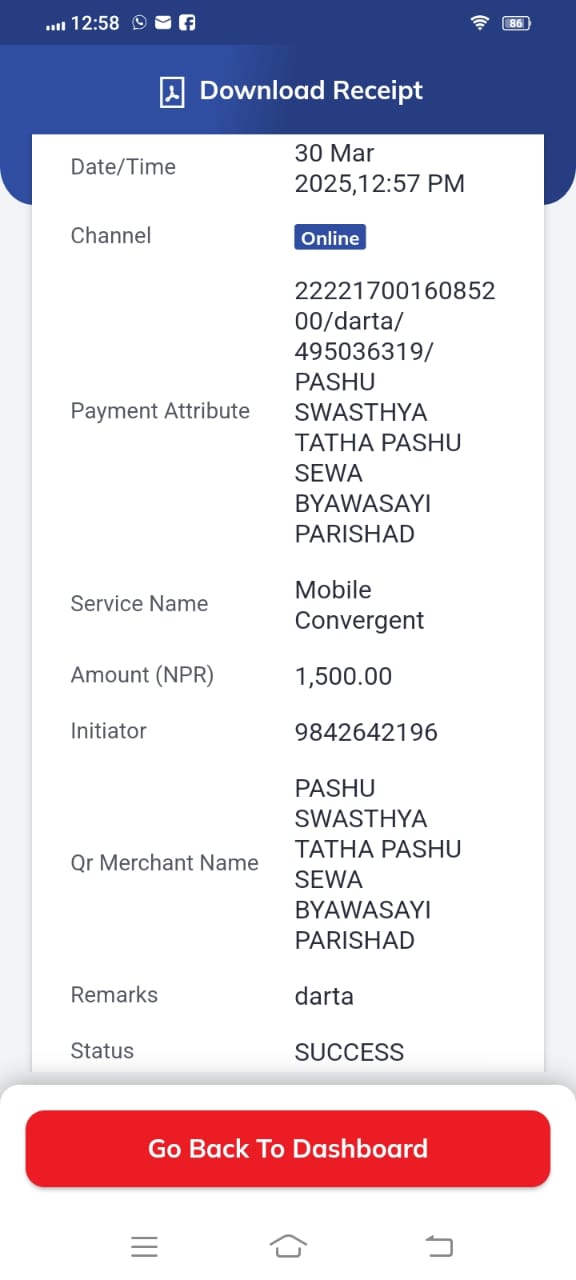Screen dimensions: 576x1280
Task: Tap the system back button
Action: click(x=439, y=1246)
